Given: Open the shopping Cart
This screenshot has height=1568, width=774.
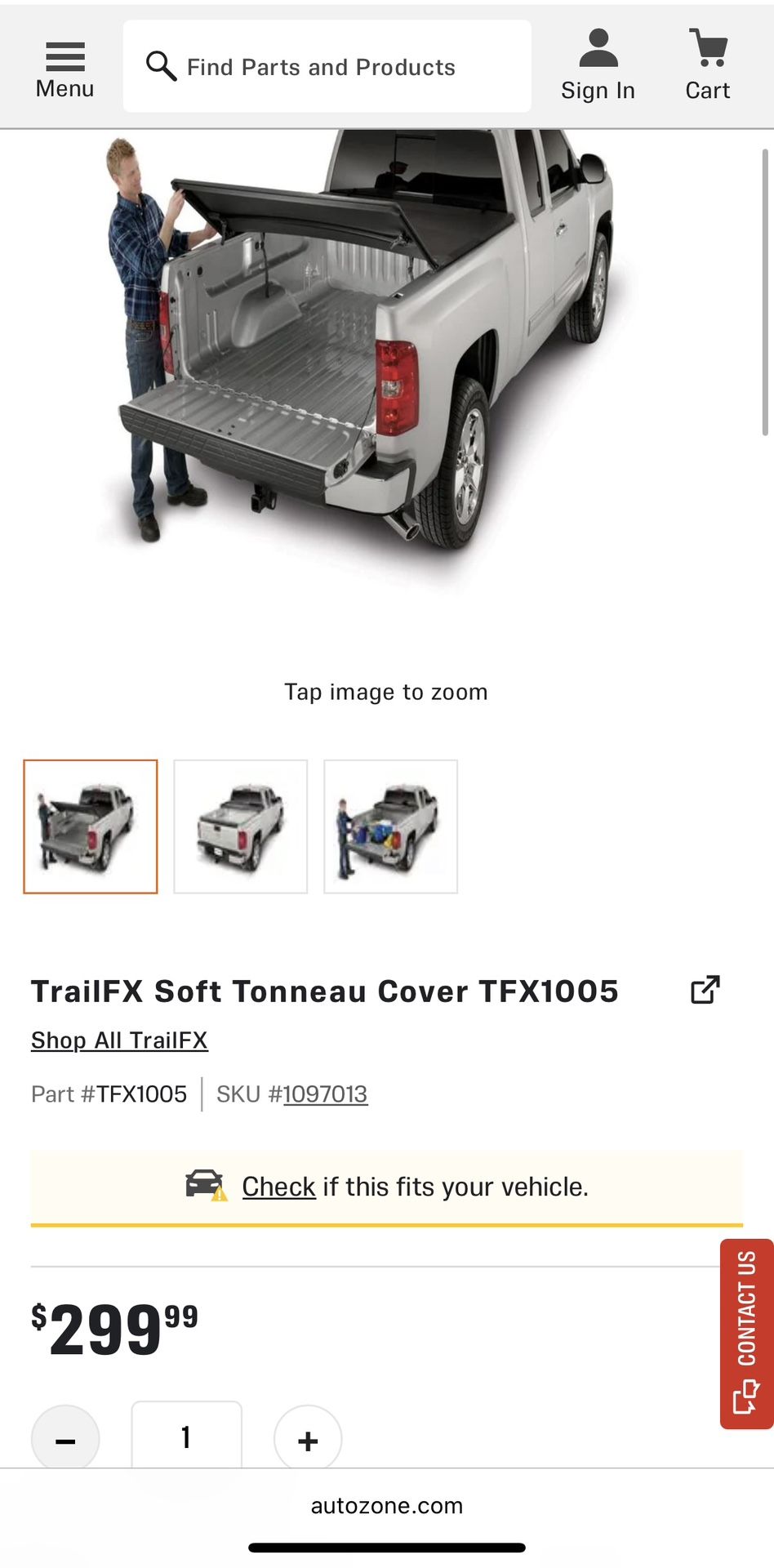Looking at the screenshot, I should tap(707, 67).
